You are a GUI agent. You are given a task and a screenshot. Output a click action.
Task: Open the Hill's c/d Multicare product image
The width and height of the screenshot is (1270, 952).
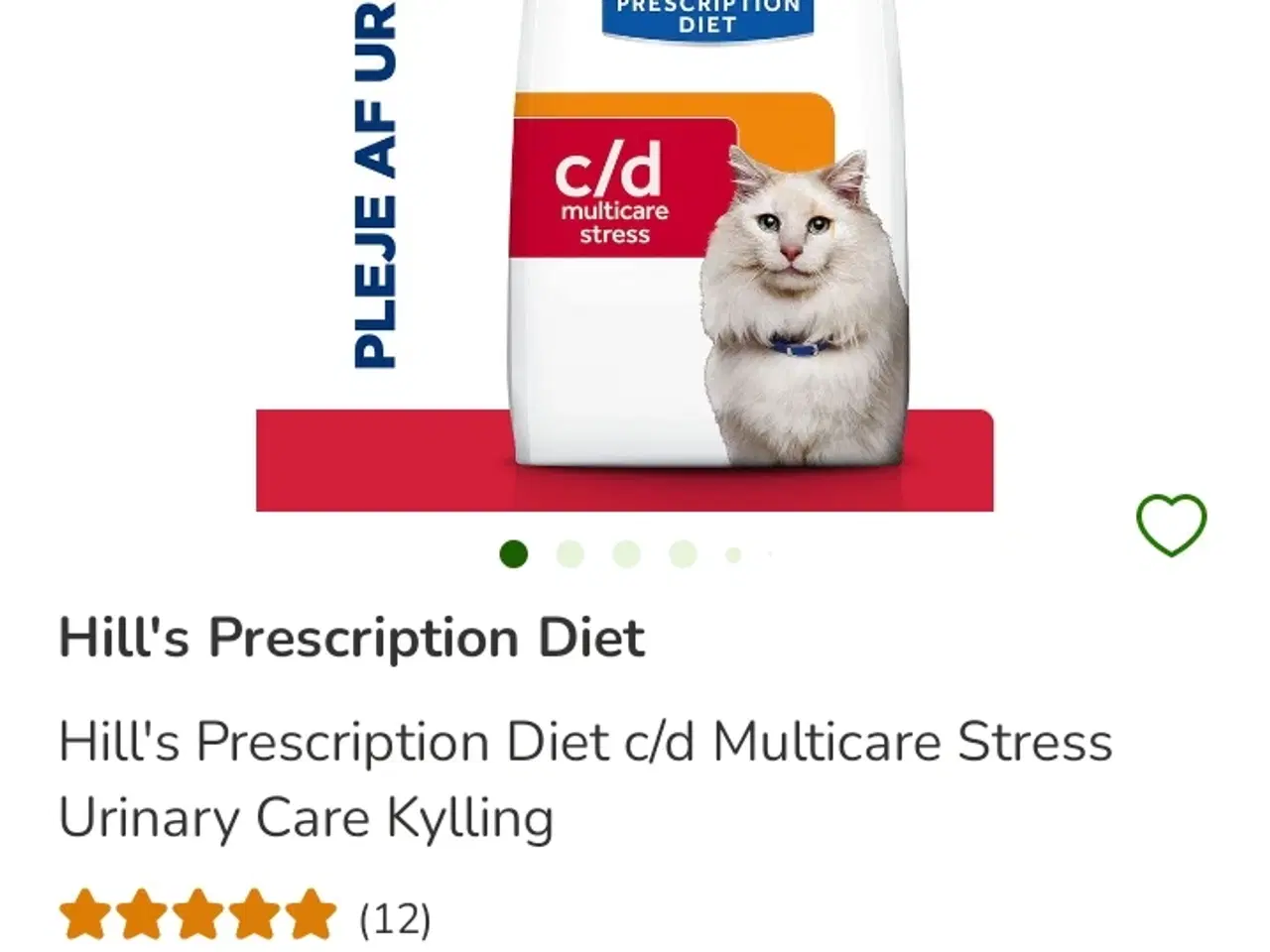pos(623,258)
